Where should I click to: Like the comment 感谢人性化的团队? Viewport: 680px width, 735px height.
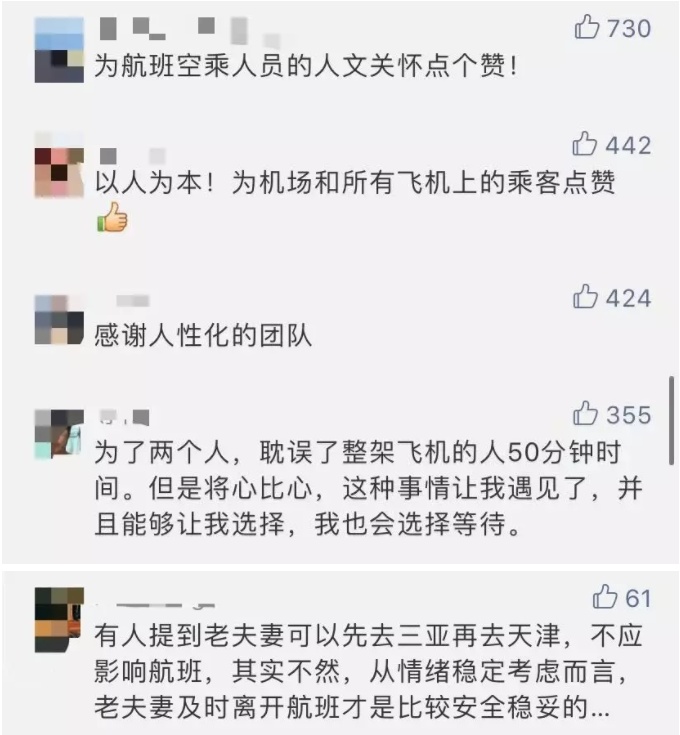(585, 297)
